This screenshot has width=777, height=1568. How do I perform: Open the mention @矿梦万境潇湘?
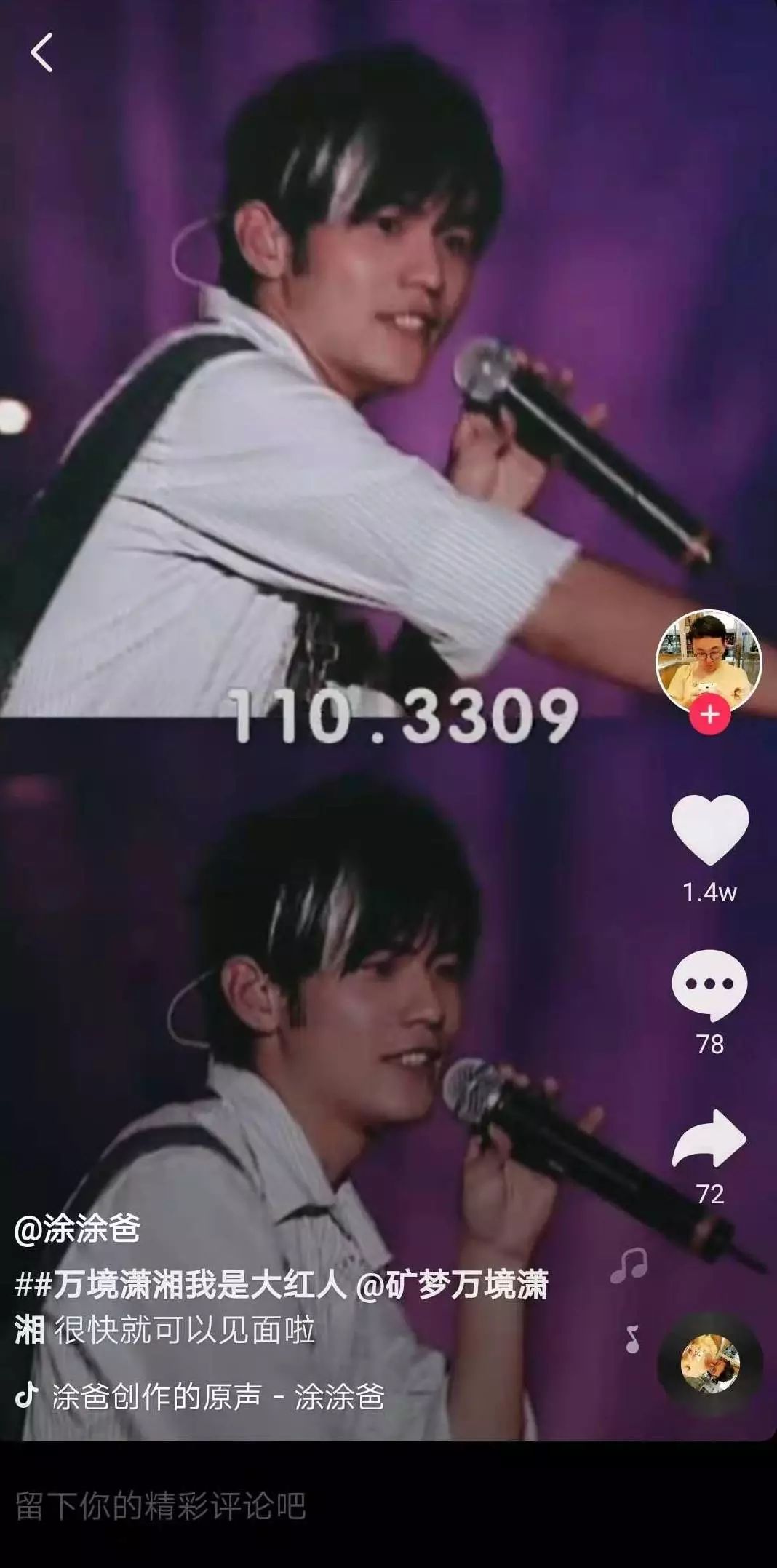pos(281,1307)
